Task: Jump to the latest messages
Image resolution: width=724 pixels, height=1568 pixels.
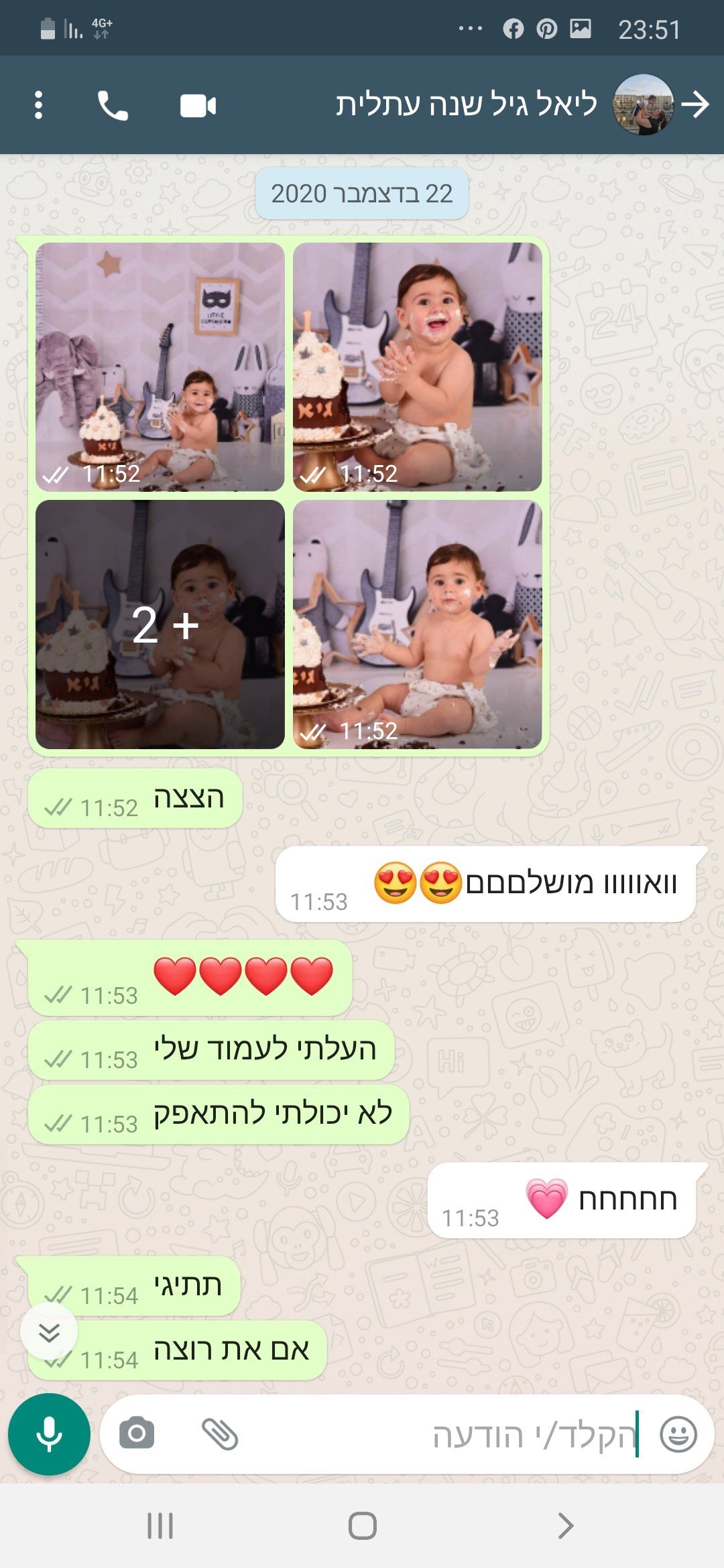Action: (49, 1333)
